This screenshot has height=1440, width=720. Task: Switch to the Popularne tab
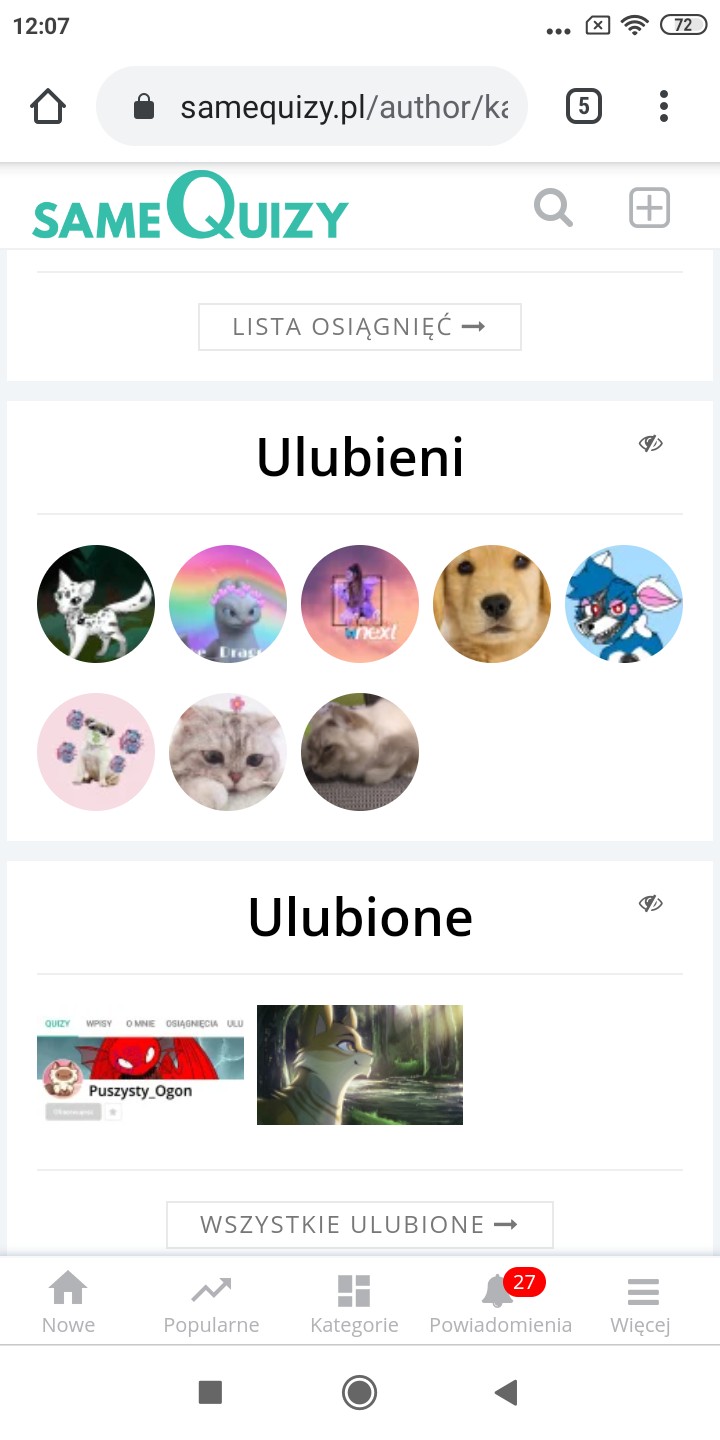[x=211, y=1304]
